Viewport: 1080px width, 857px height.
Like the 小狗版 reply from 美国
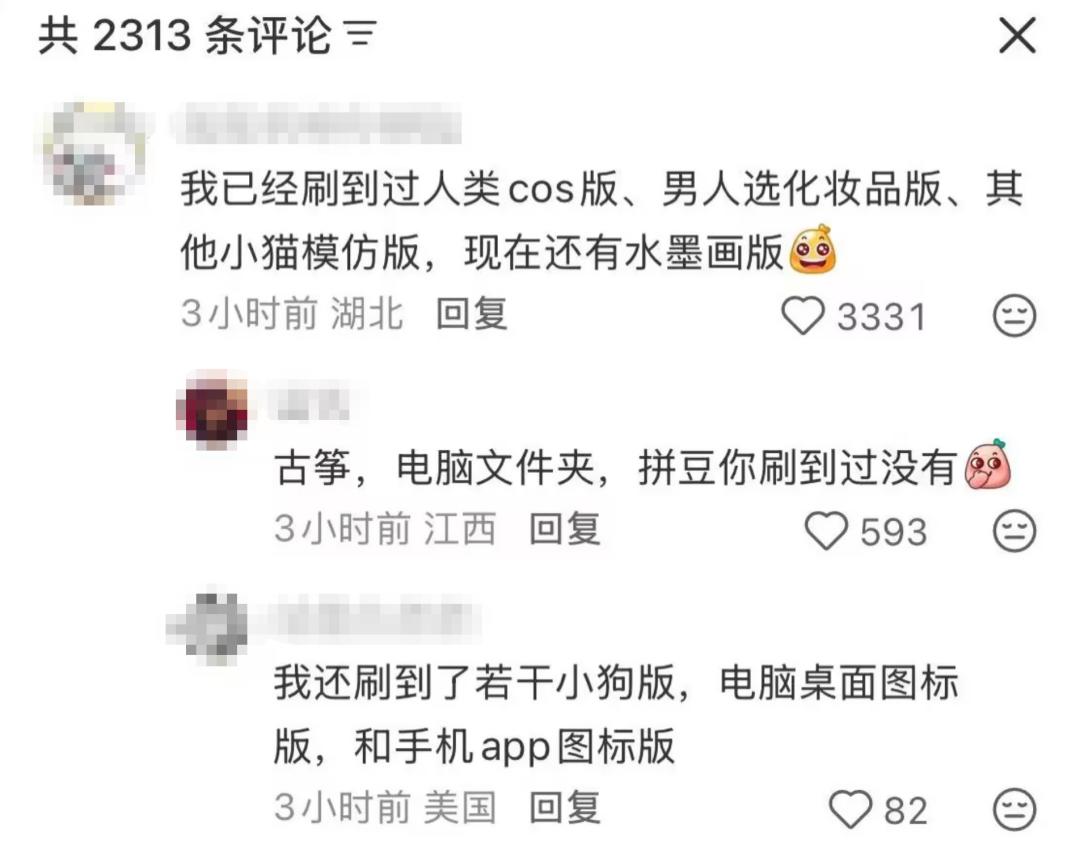[852, 808]
